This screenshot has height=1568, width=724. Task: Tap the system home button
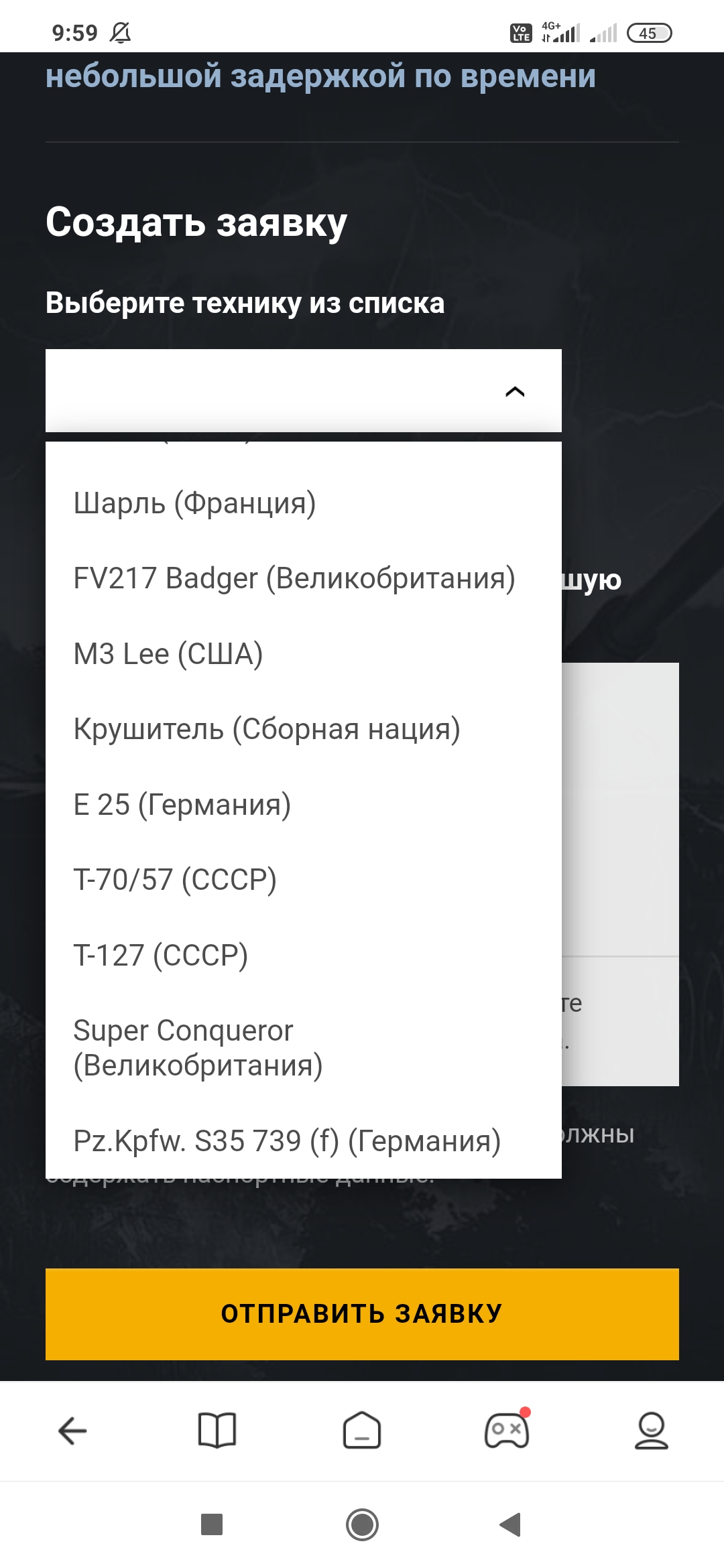[362, 1524]
